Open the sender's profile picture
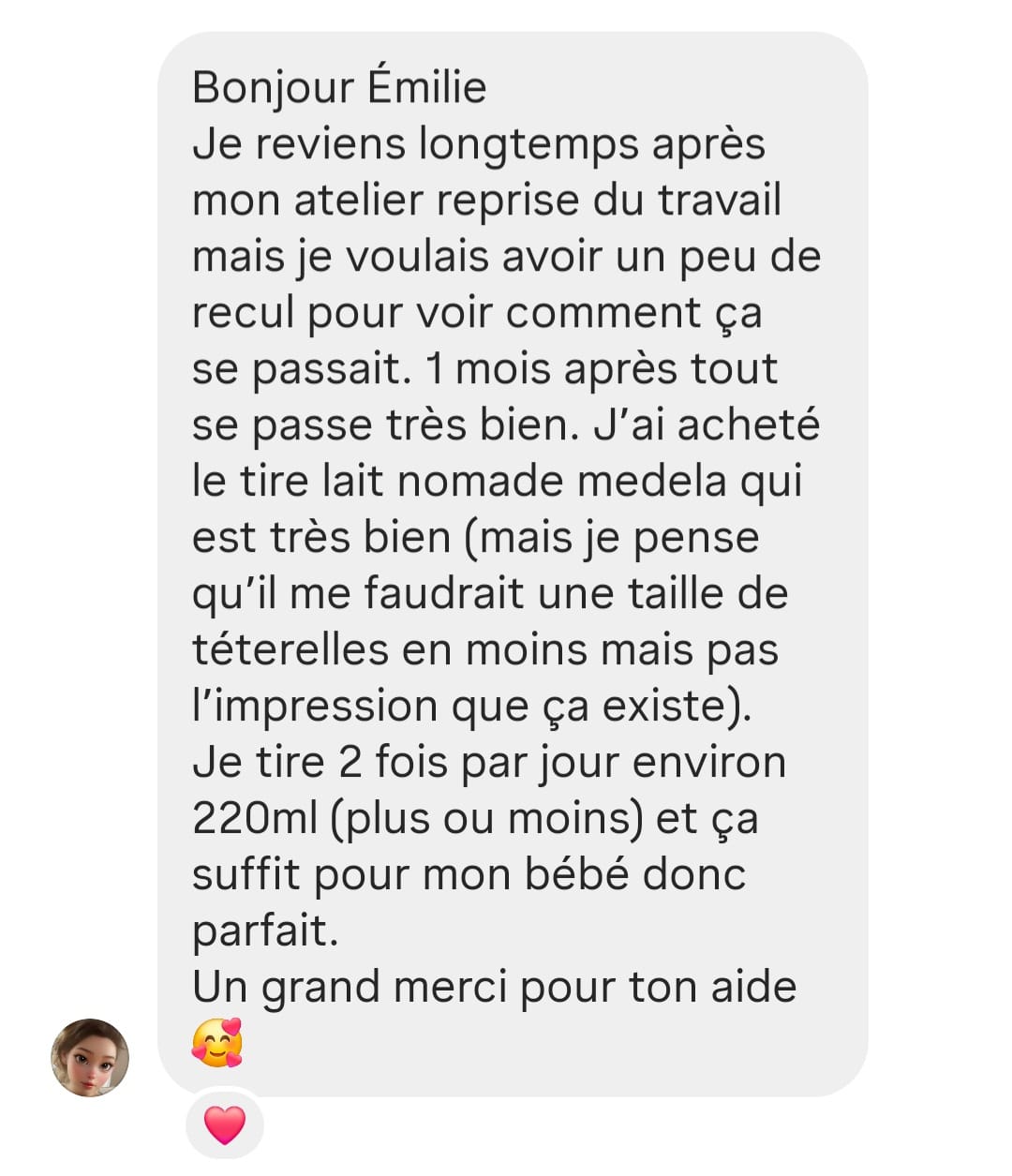 (90, 1057)
